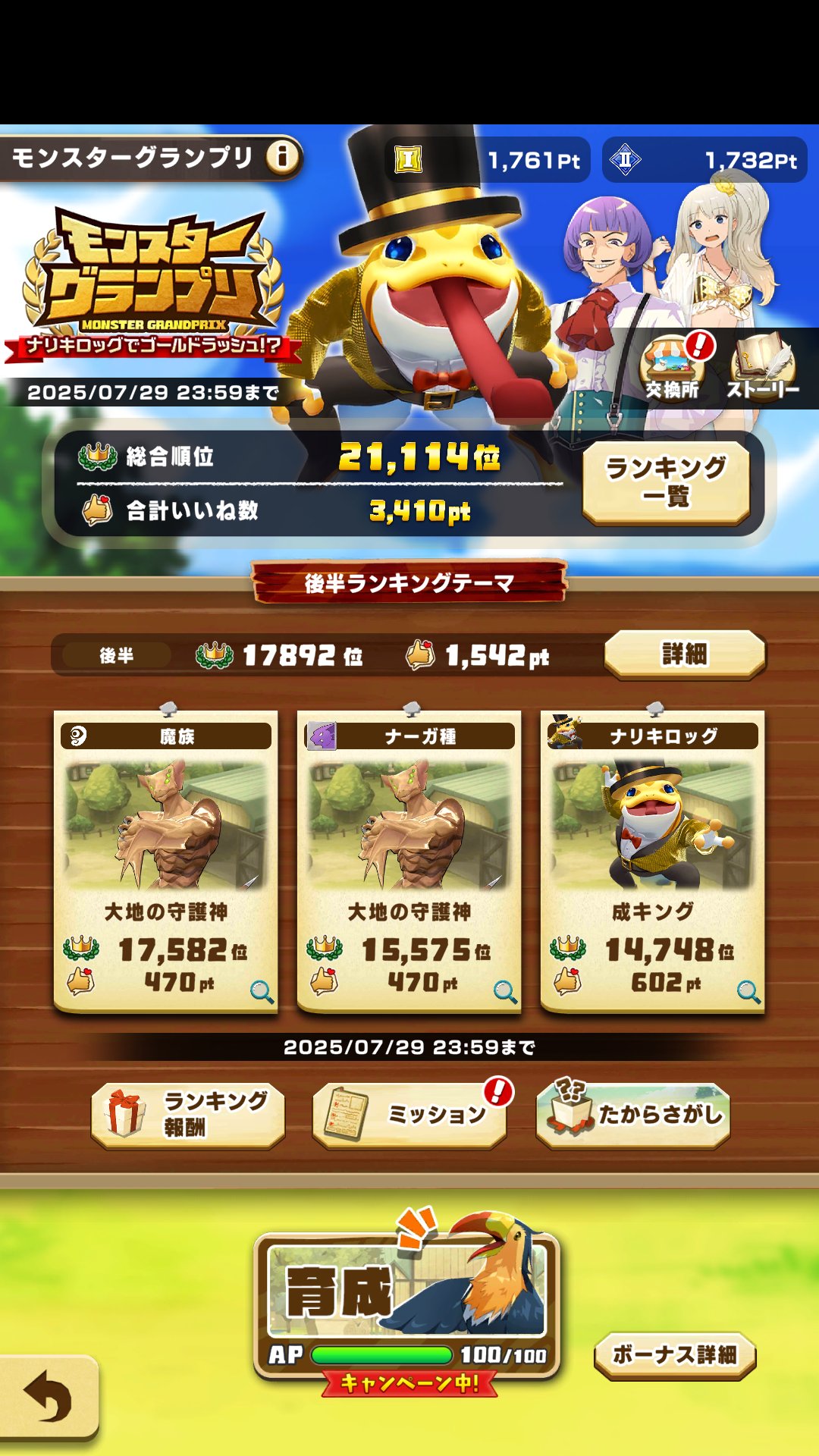View ボーナス詳細

pyautogui.click(x=674, y=1354)
